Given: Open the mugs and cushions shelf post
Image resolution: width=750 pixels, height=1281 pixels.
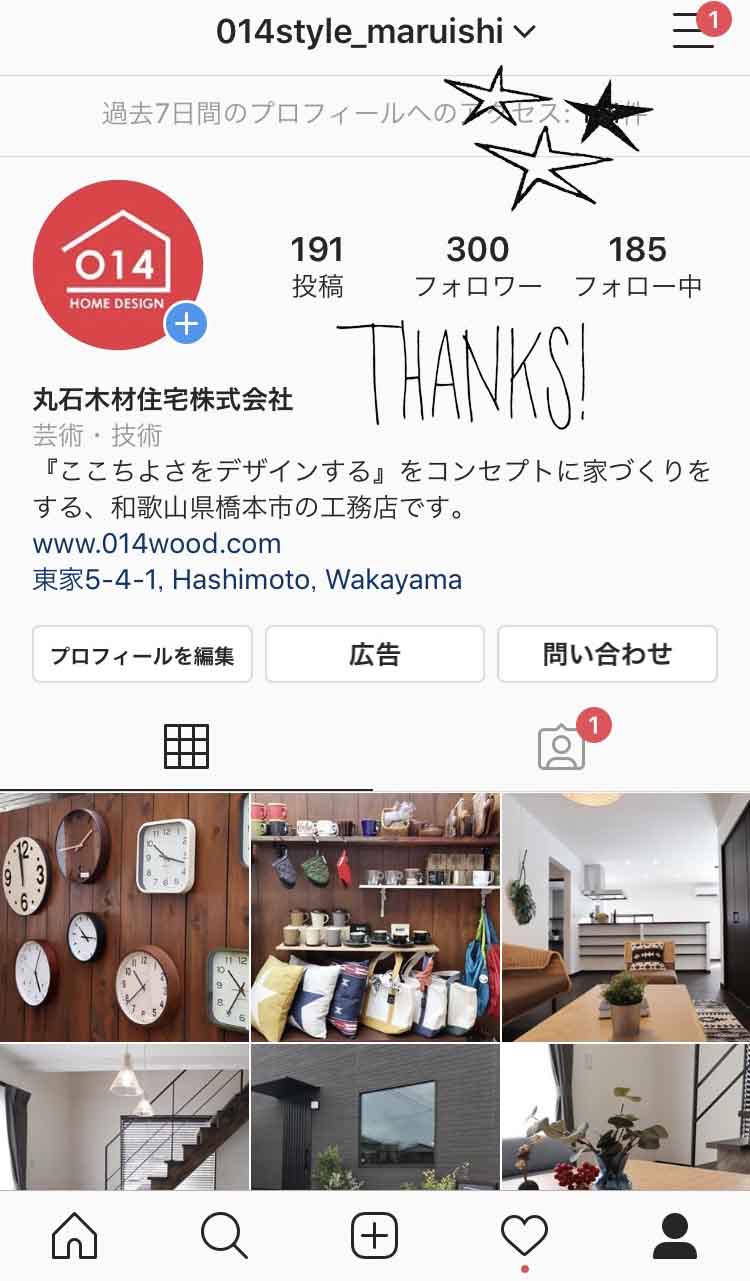Looking at the screenshot, I should (375, 917).
